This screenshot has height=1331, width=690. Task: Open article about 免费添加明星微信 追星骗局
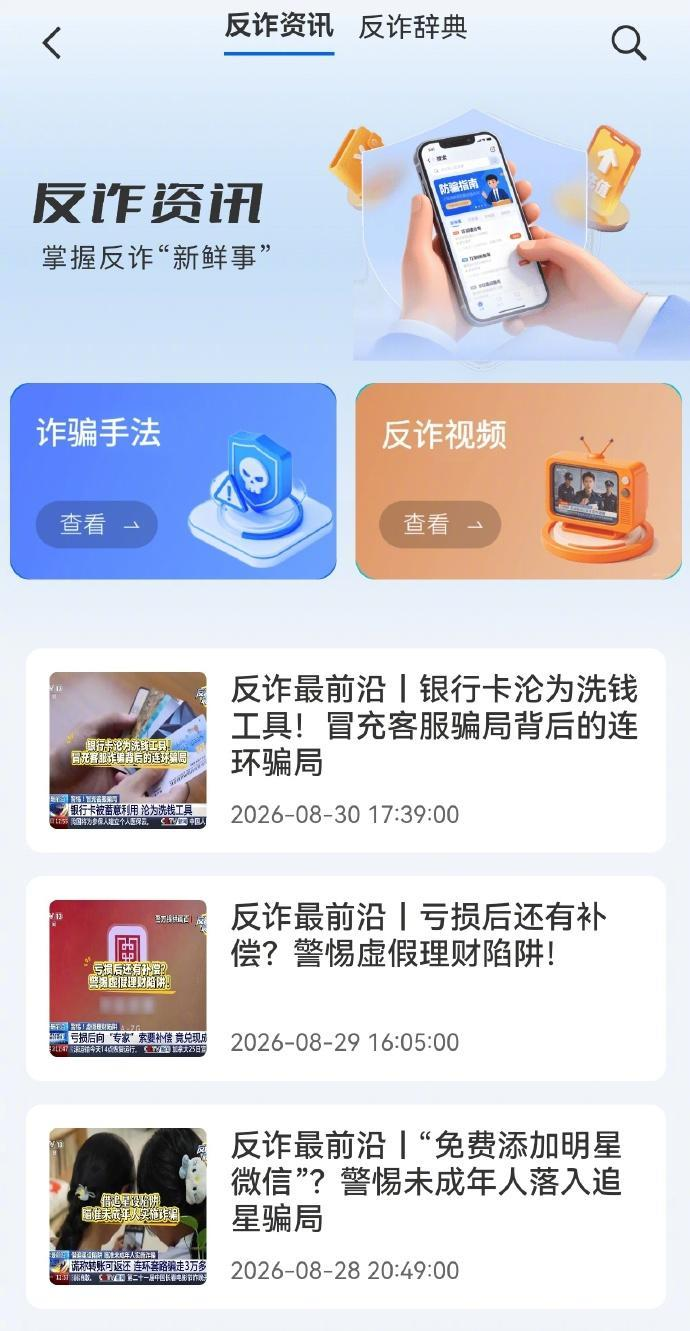(x=345, y=1206)
